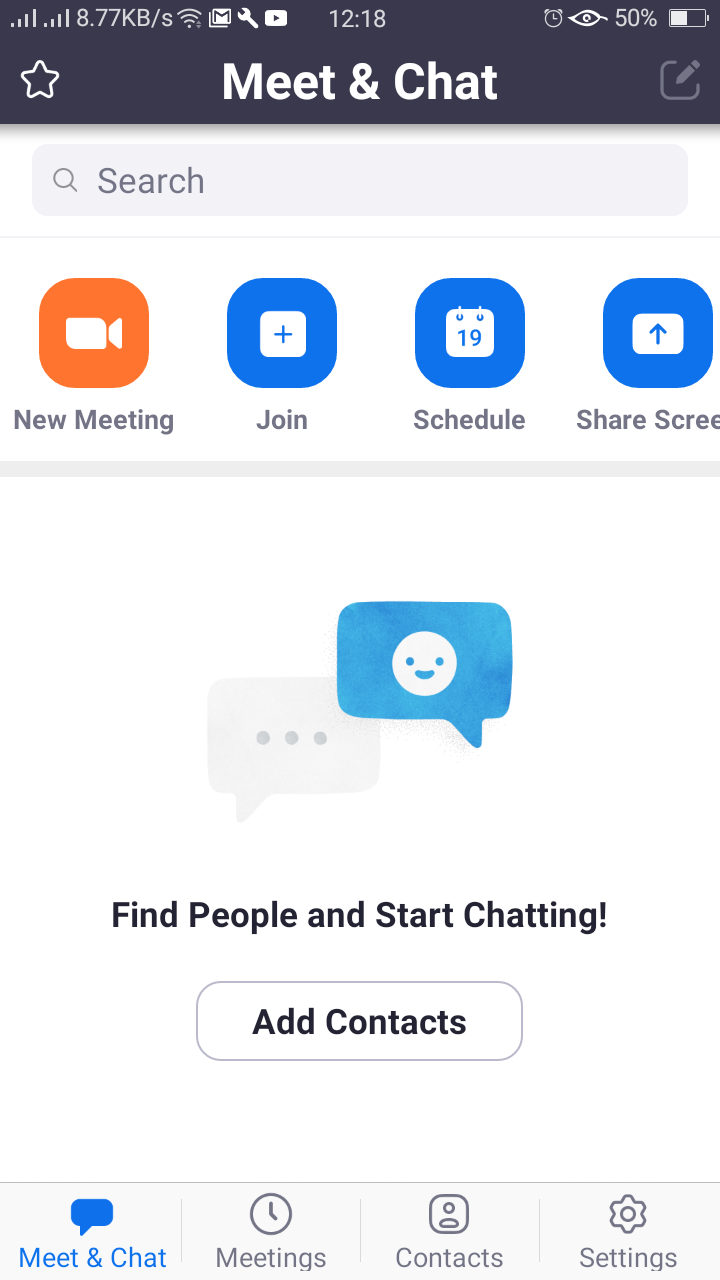Open the starred items icon
The height and width of the screenshot is (1280, 720).
pyautogui.click(x=40, y=81)
